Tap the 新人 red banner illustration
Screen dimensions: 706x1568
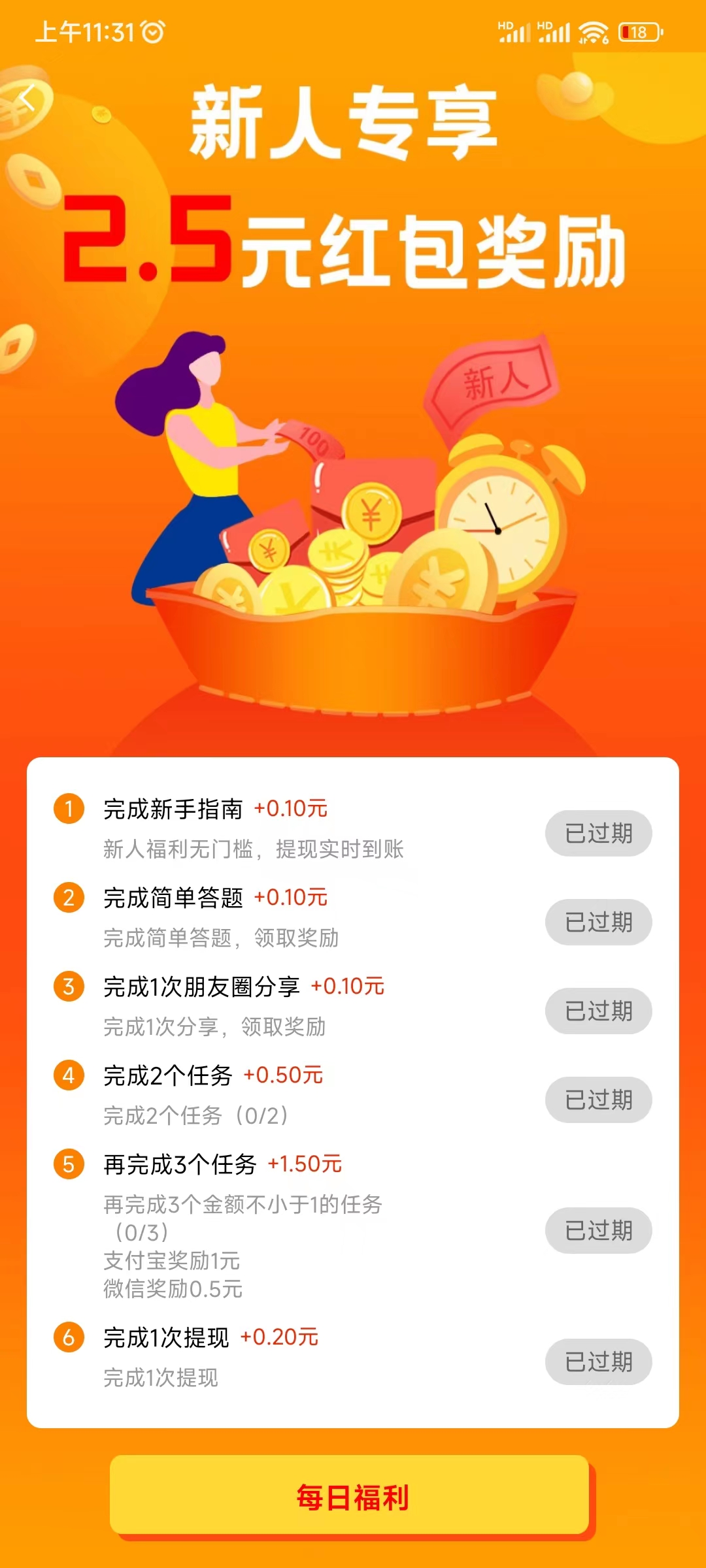[x=492, y=380]
